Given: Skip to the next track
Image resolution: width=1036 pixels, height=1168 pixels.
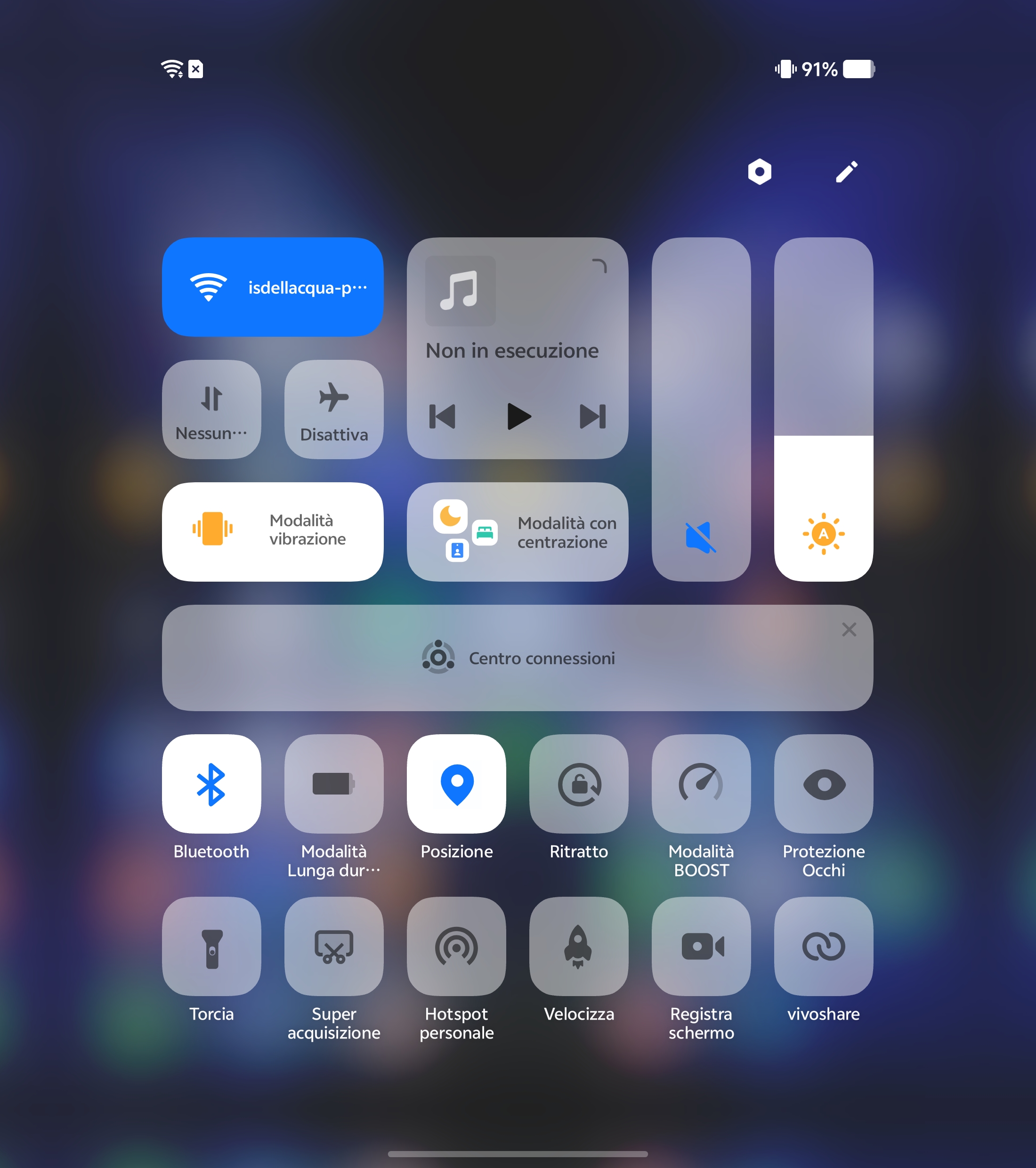Looking at the screenshot, I should pos(592,416).
